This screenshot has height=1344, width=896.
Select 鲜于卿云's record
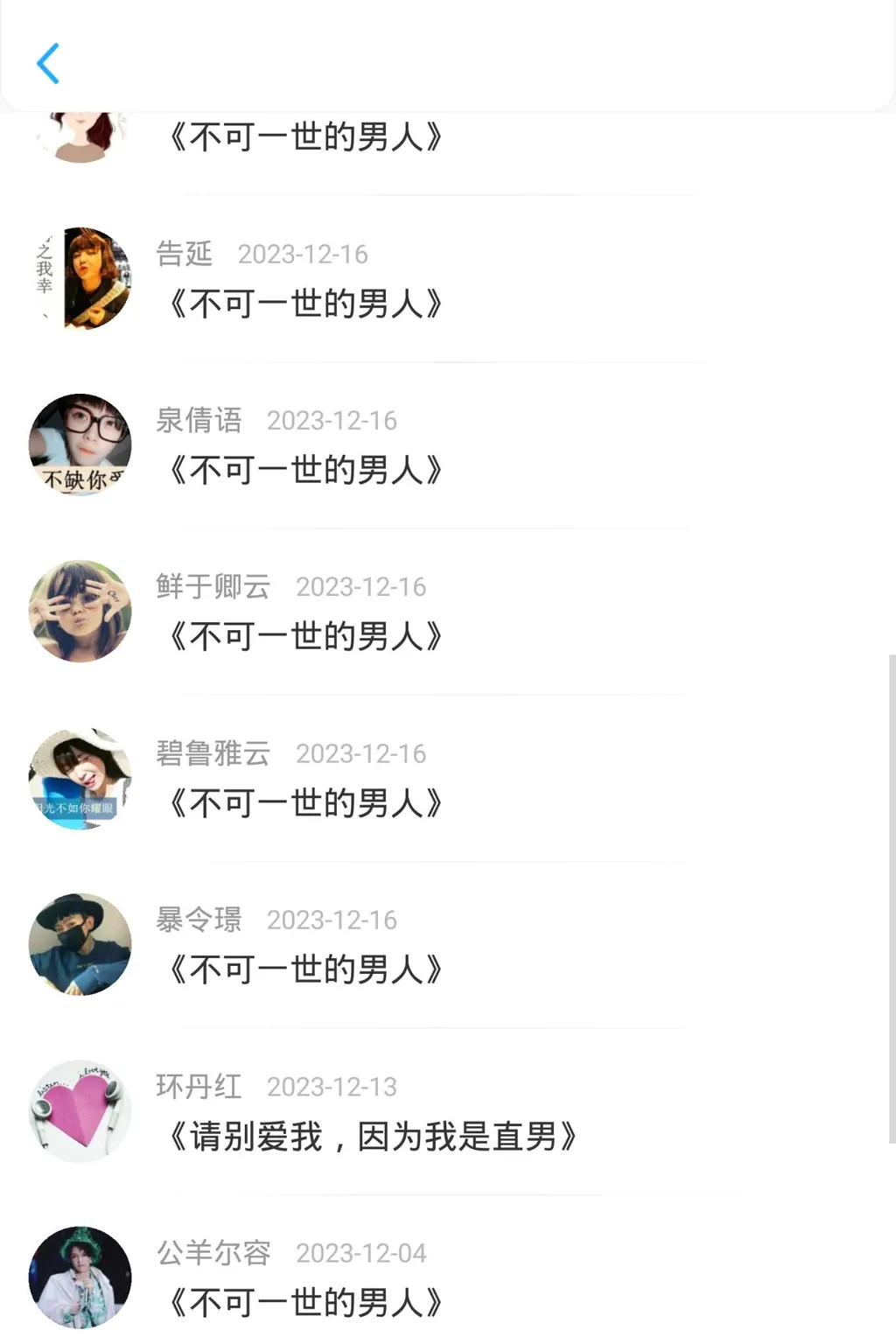[306, 636]
